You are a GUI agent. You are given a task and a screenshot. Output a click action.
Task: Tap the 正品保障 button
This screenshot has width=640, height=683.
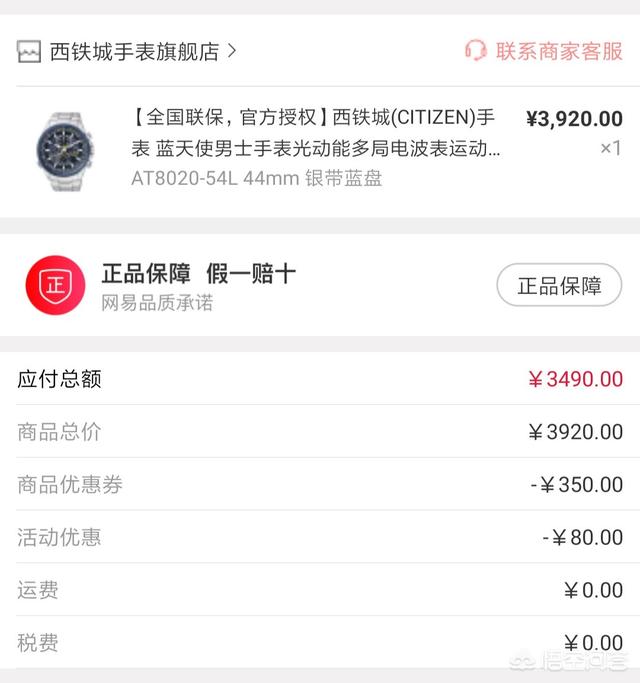click(x=559, y=286)
